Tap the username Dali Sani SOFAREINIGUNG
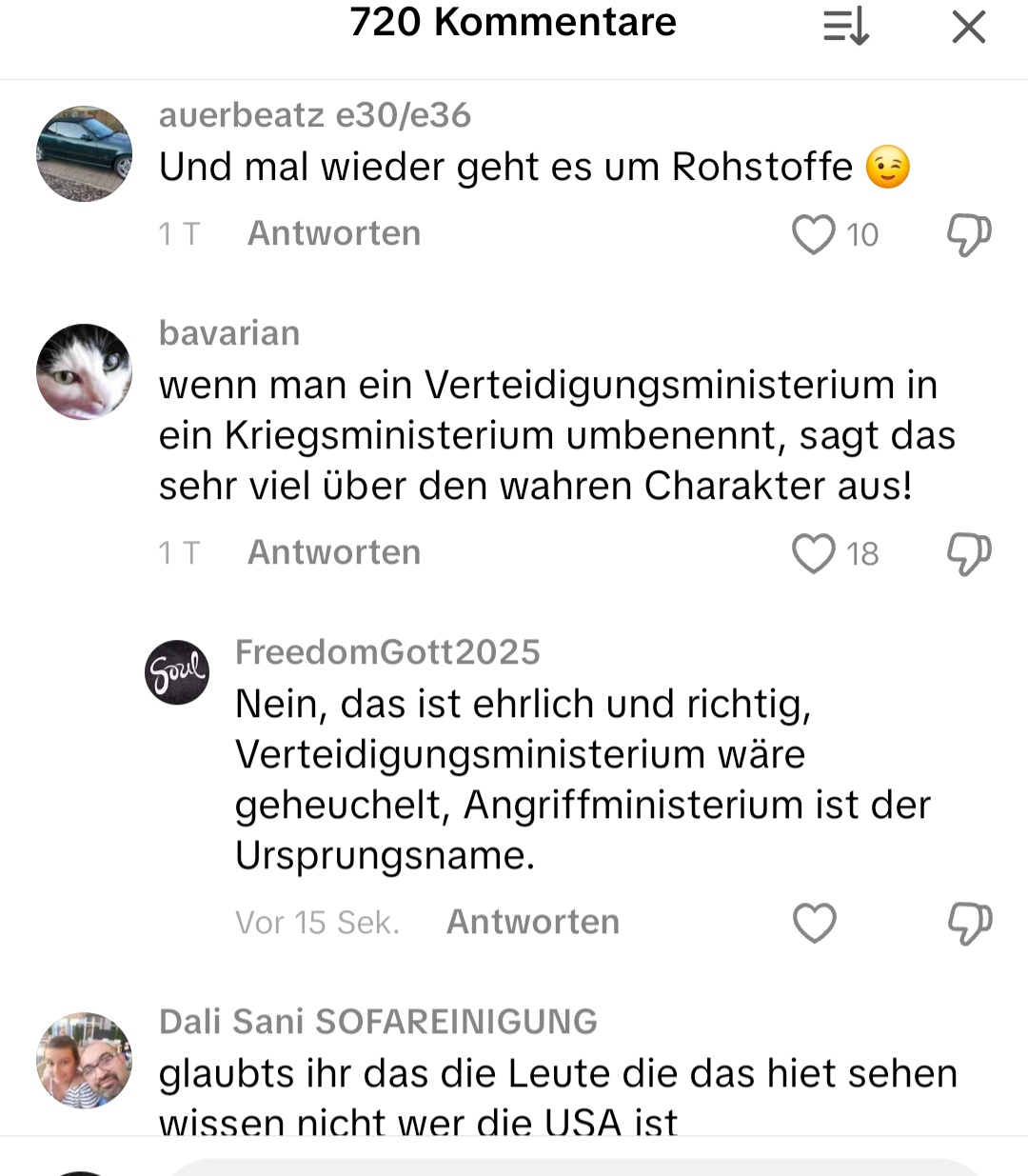Image resolution: width=1028 pixels, height=1176 pixels. pos(378,1022)
